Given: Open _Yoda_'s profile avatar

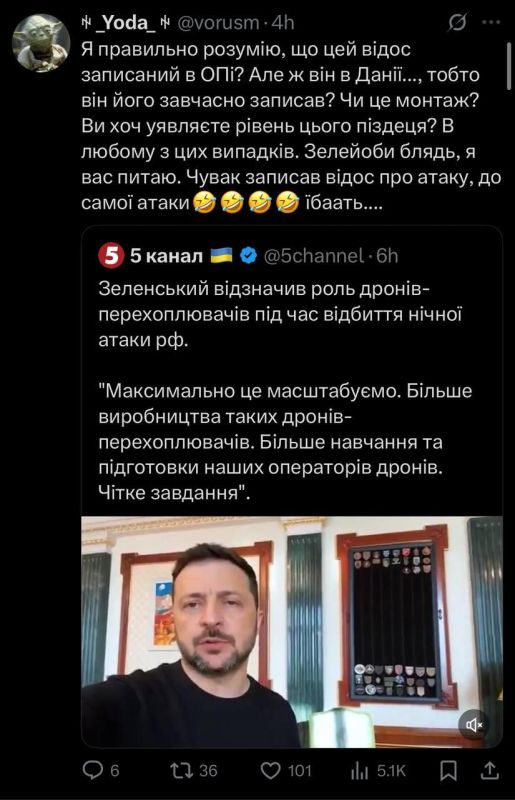Looking at the screenshot, I should coord(41,43).
